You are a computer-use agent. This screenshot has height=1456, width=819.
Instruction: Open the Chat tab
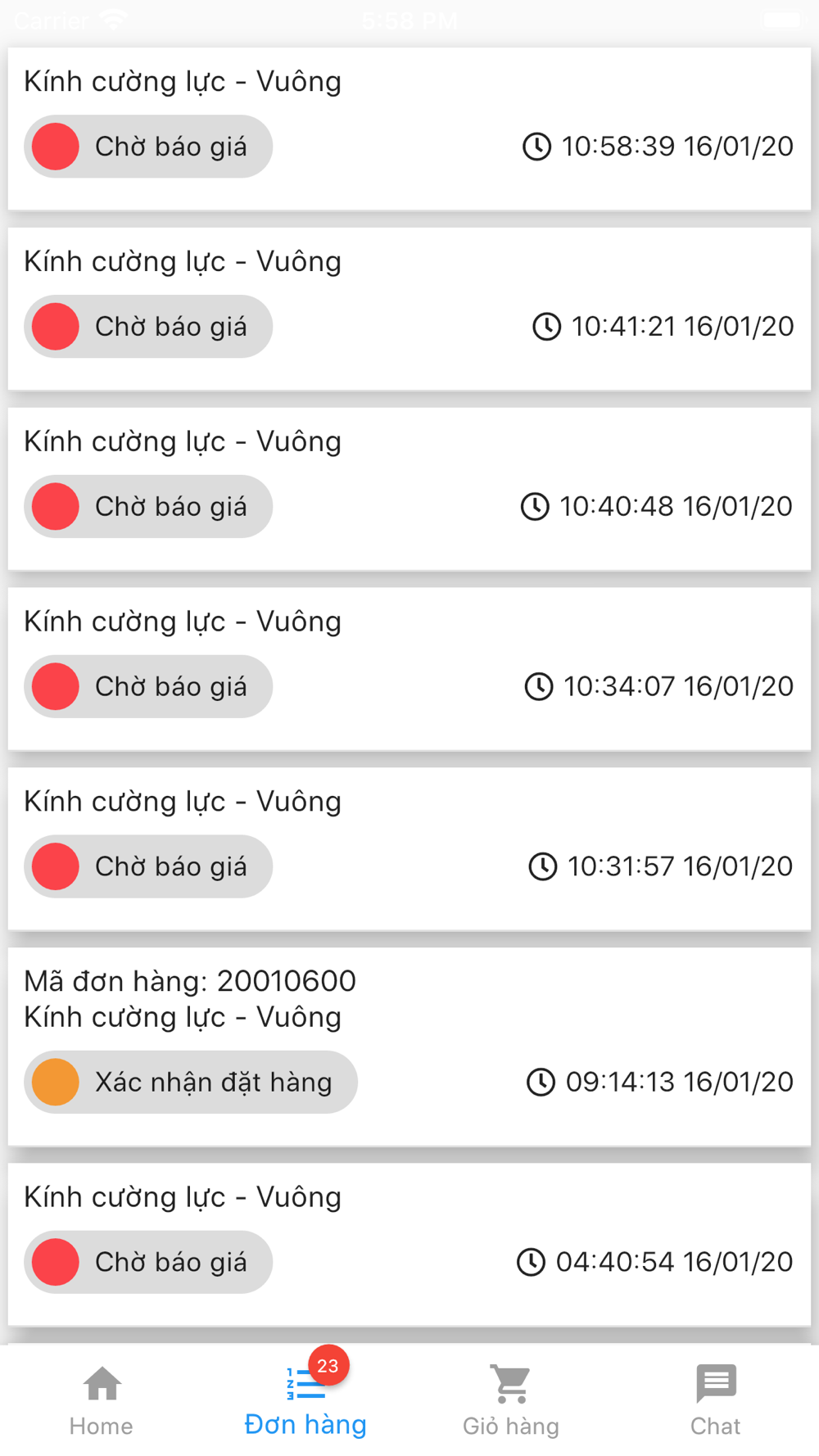pyautogui.click(x=716, y=1400)
